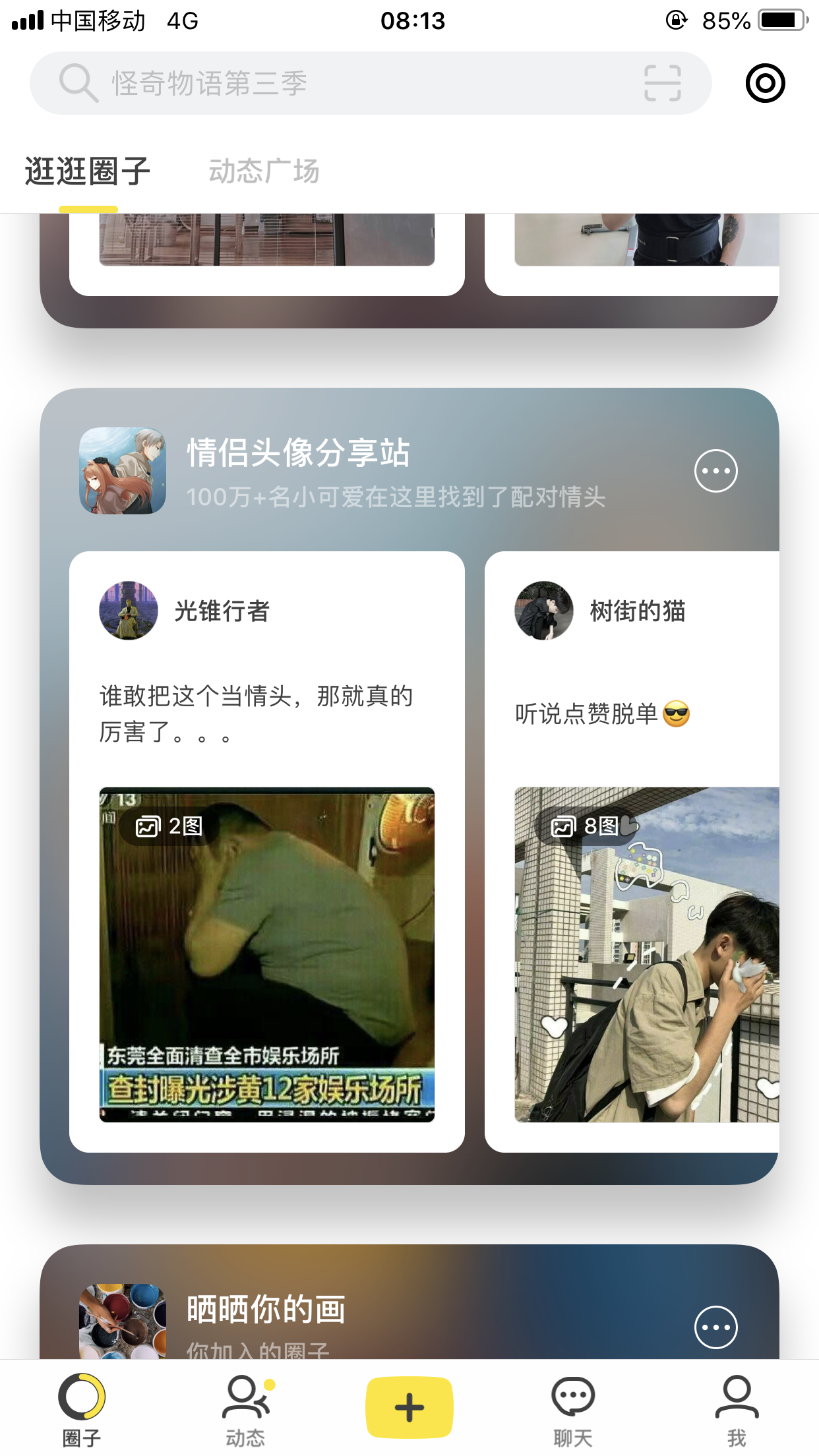Create a new post with plus button
This screenshot has height=1456, width=819.
tap(409, 1407)
